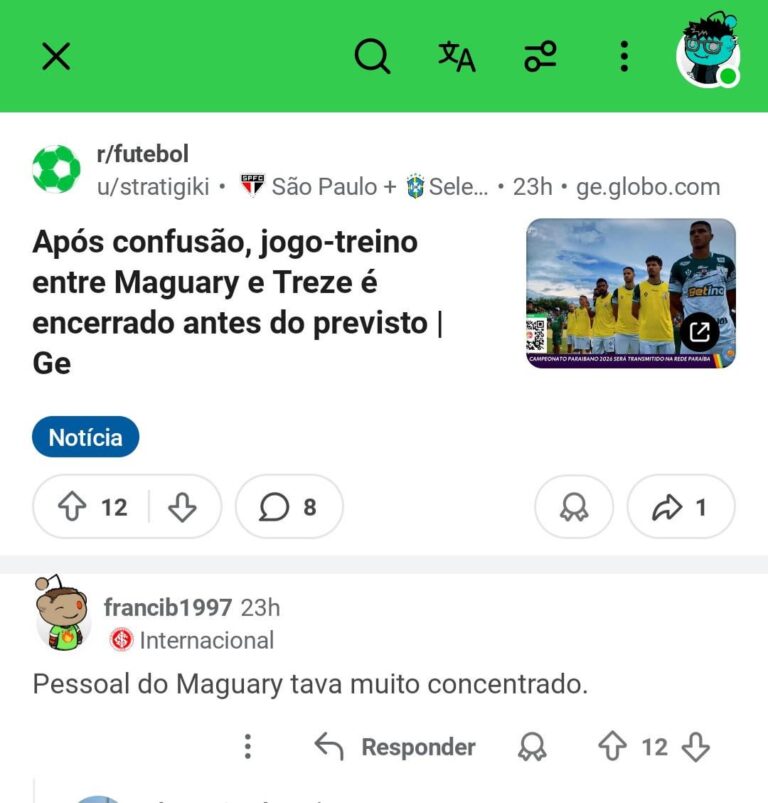Image resolution: width=768 pixels, height=803 pixels.
Task: Open u/stratigiki's profile
Action: tap(153, 187)
